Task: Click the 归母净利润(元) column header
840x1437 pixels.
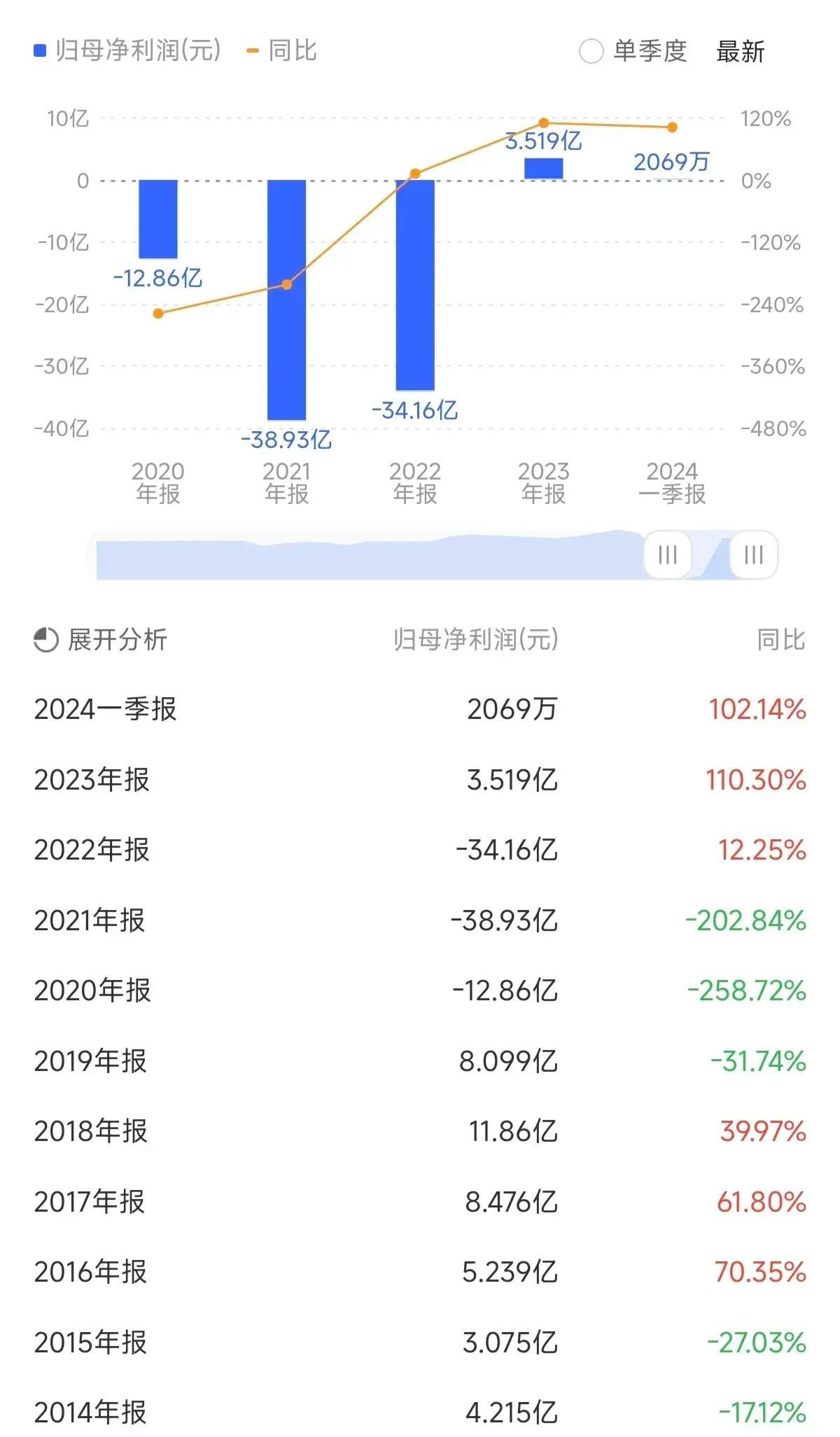Action: 477,639
